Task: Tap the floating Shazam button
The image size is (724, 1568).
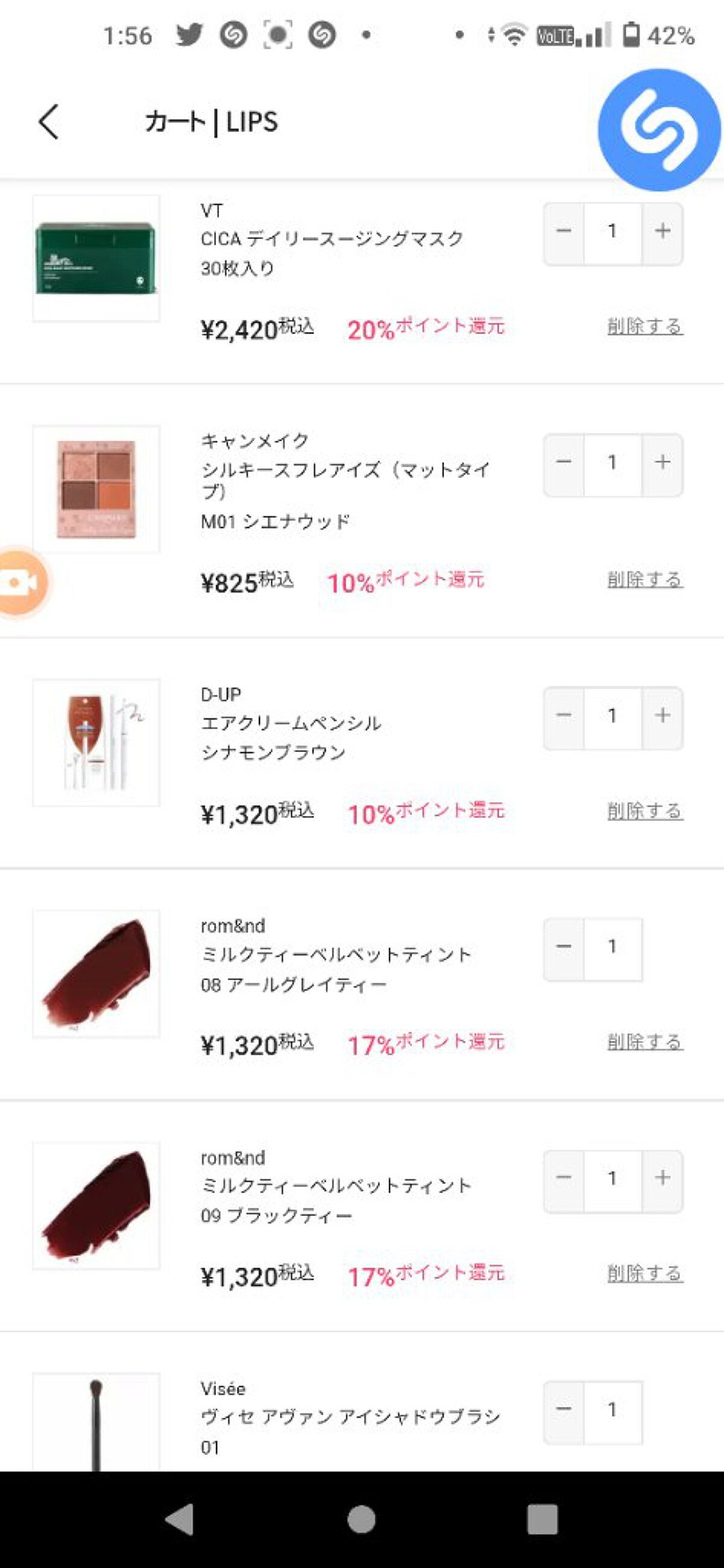Action: [x=659, y=130]
